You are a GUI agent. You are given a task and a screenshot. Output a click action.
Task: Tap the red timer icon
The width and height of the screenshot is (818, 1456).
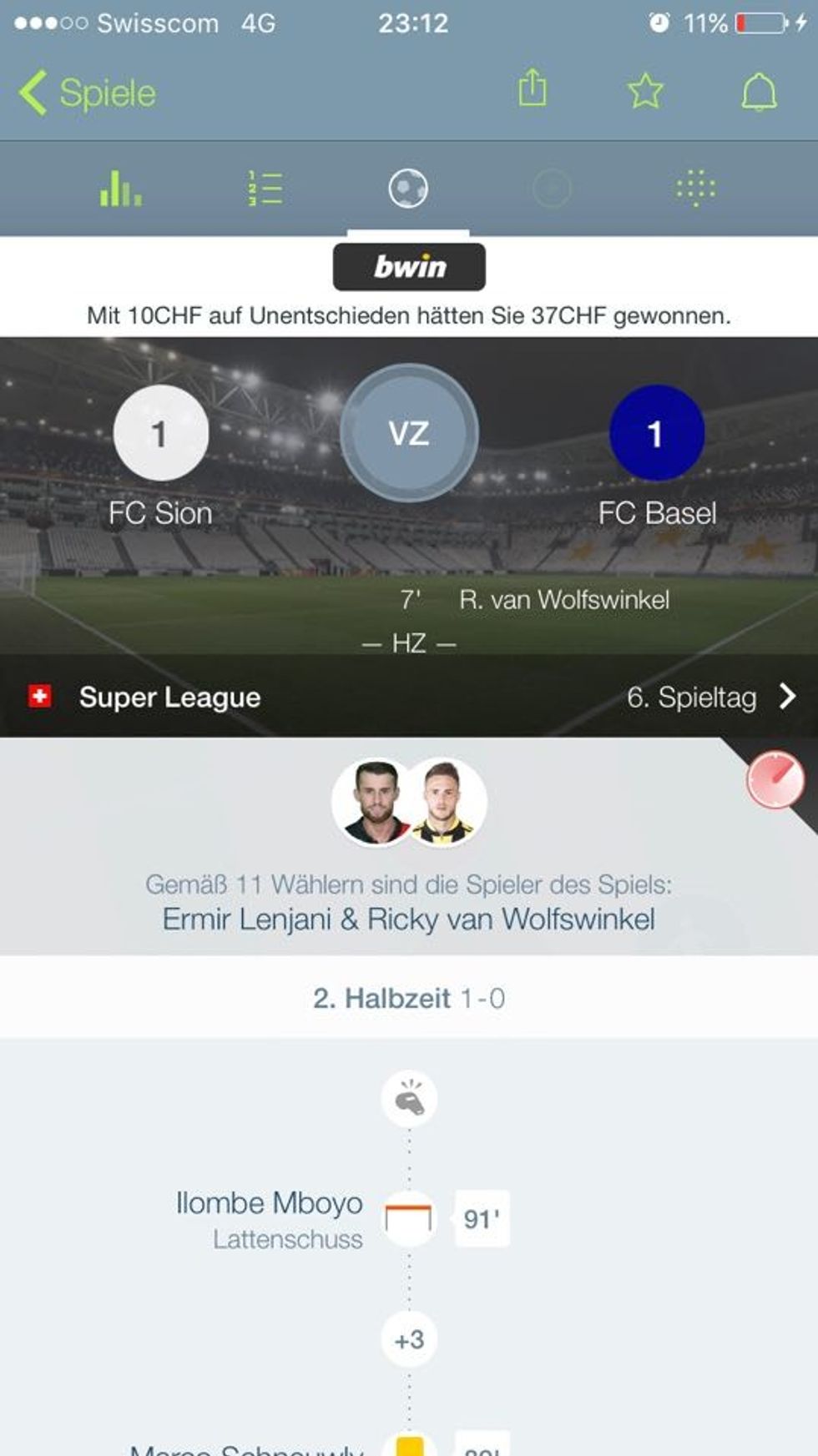point(775,780)
